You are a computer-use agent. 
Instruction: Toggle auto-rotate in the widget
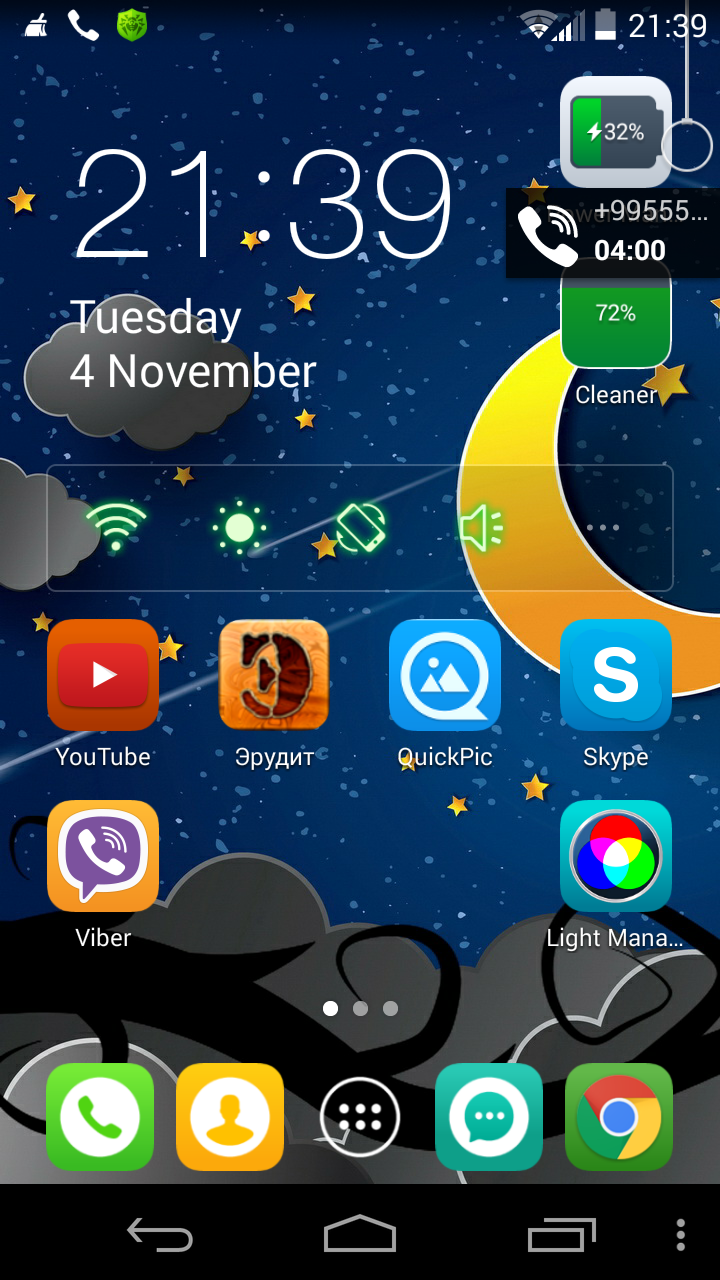pos(360,527)
